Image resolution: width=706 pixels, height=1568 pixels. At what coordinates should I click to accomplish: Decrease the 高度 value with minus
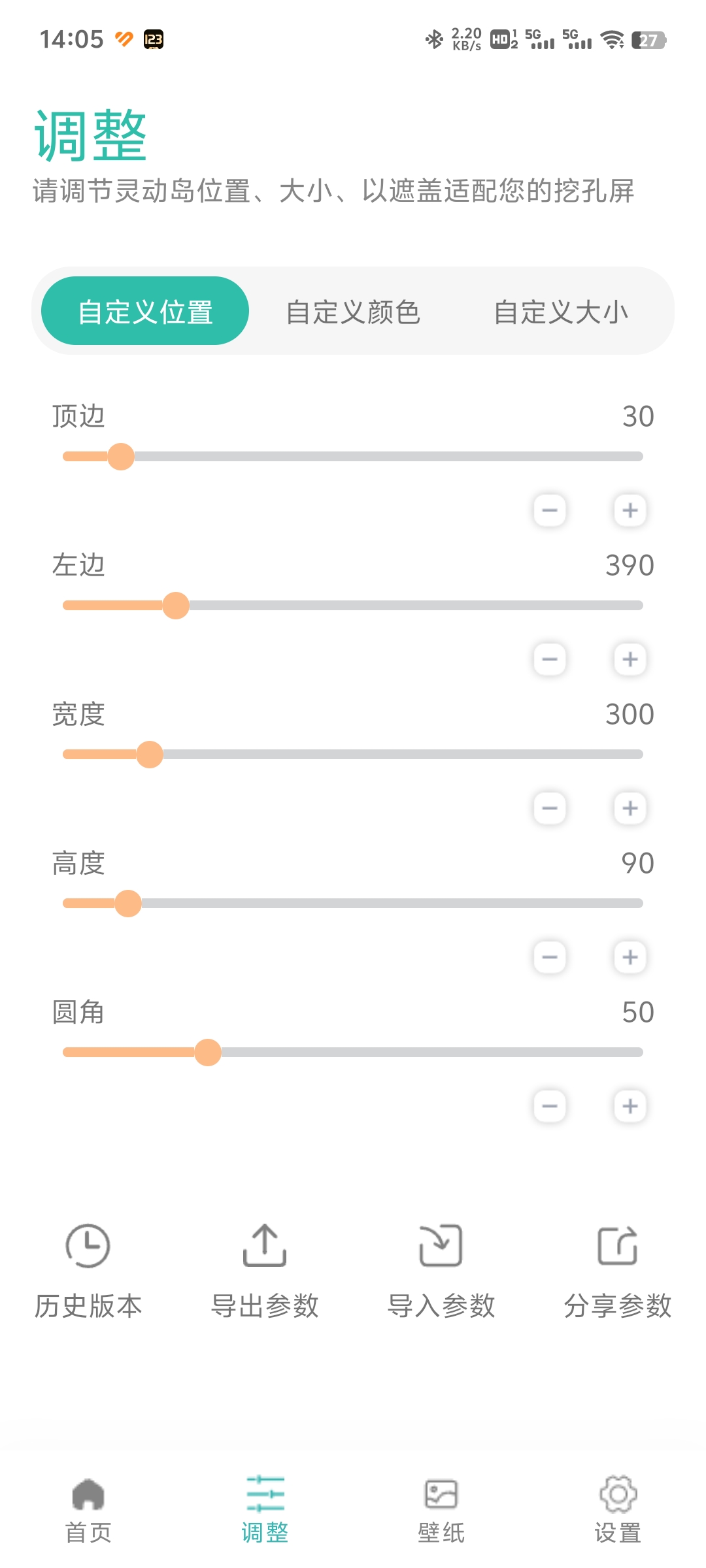[550, 957]
